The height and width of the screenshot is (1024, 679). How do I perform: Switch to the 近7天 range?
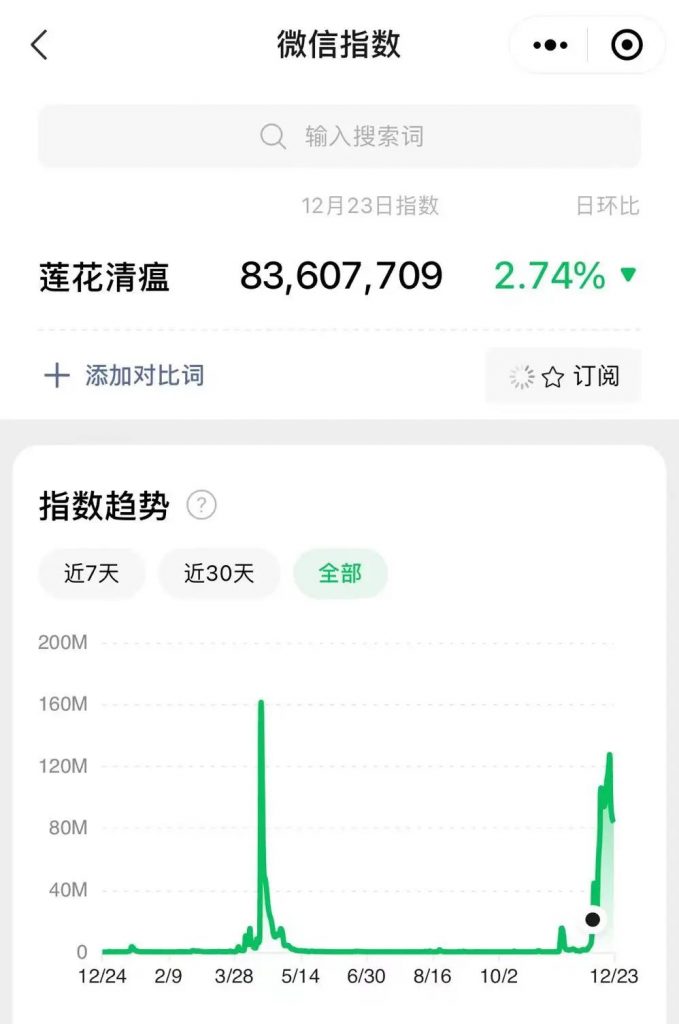point(92,573)
